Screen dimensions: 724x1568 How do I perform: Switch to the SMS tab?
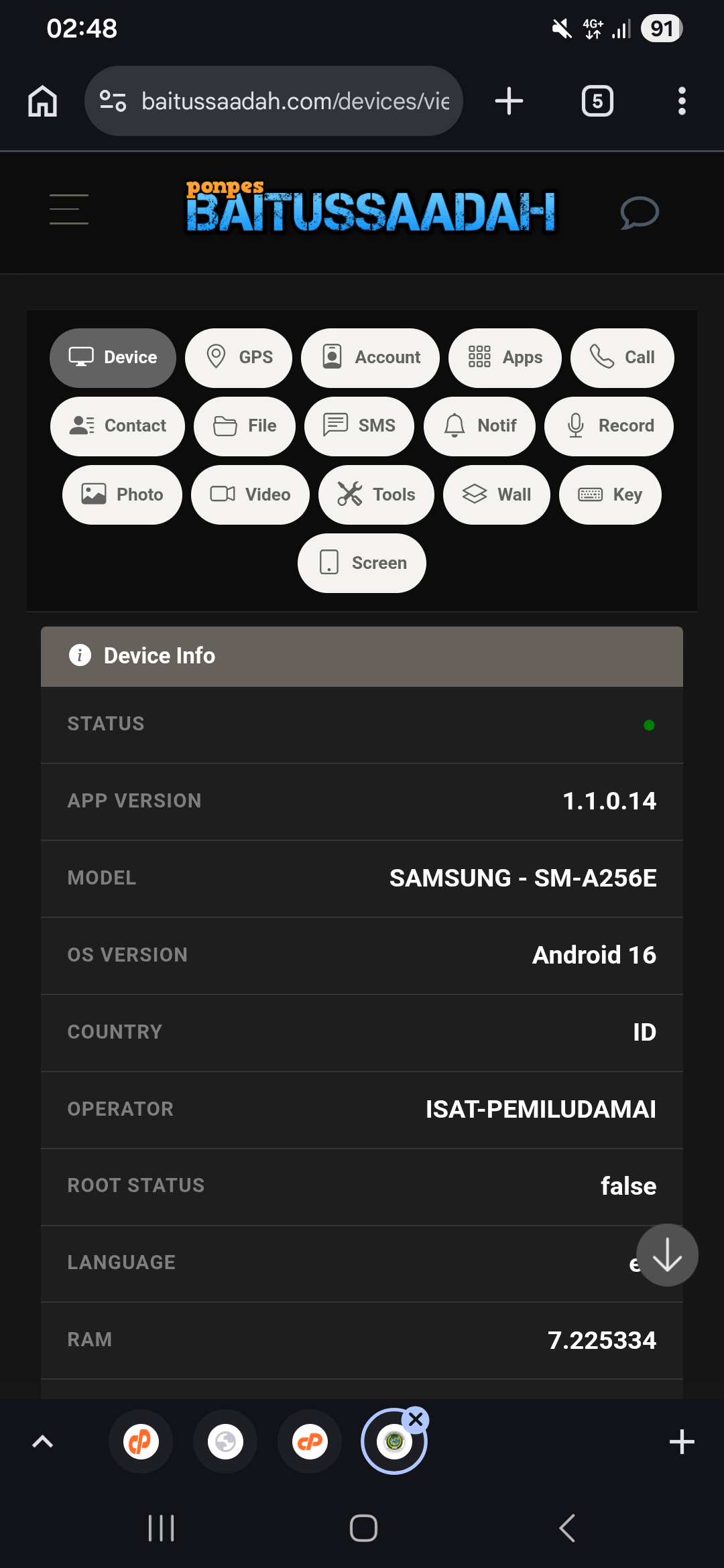(359, 426)
